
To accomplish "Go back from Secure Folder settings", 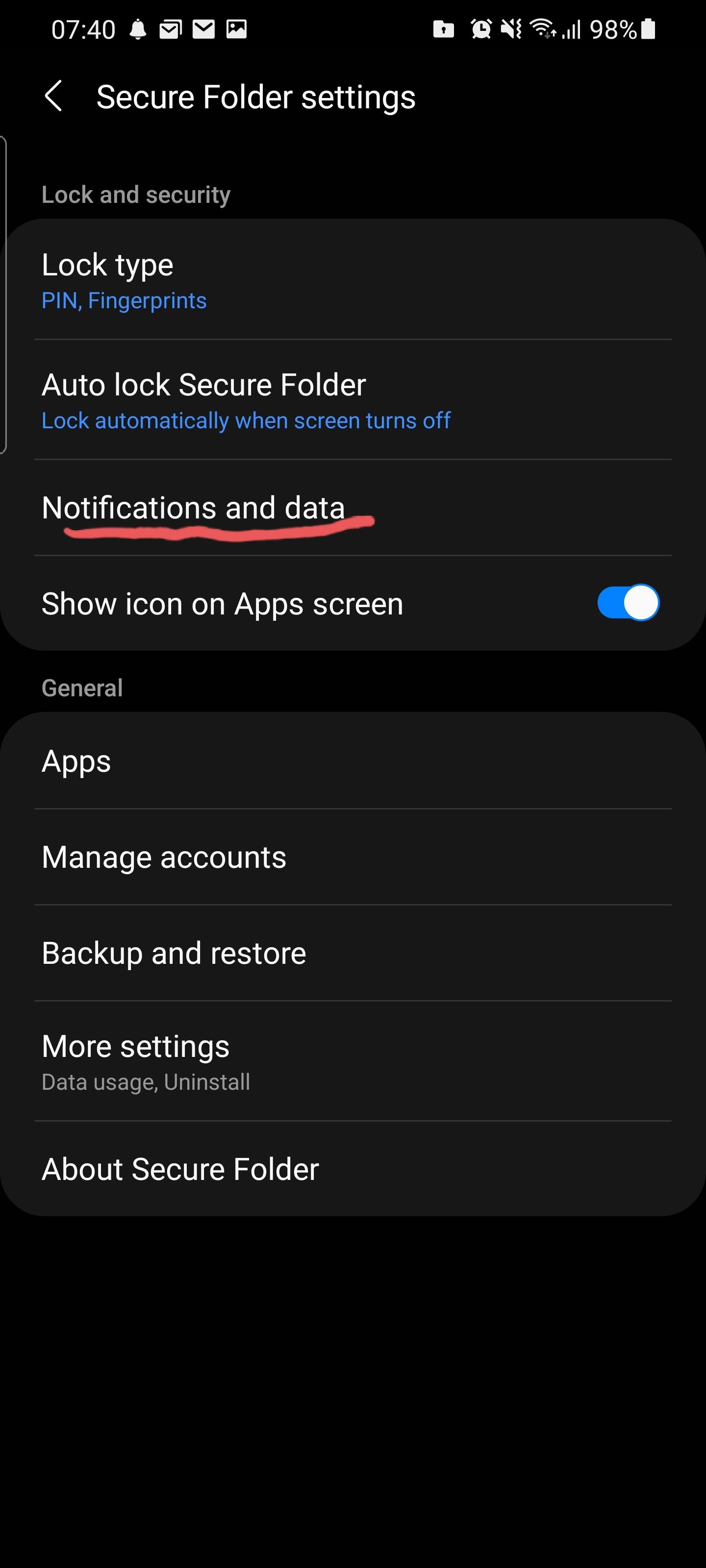I will [53, 96].
